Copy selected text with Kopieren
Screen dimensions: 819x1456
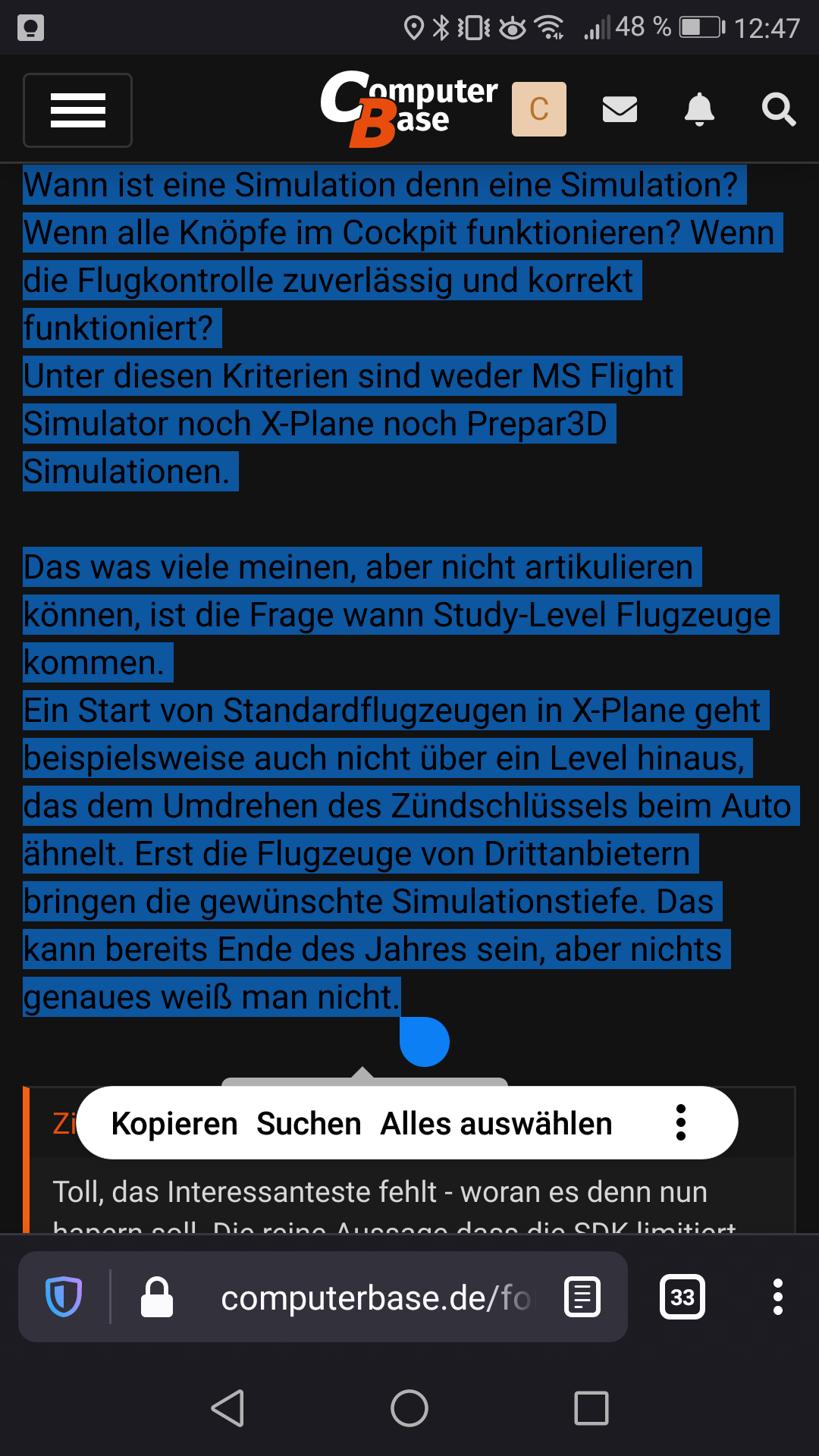coord(174,1123)
